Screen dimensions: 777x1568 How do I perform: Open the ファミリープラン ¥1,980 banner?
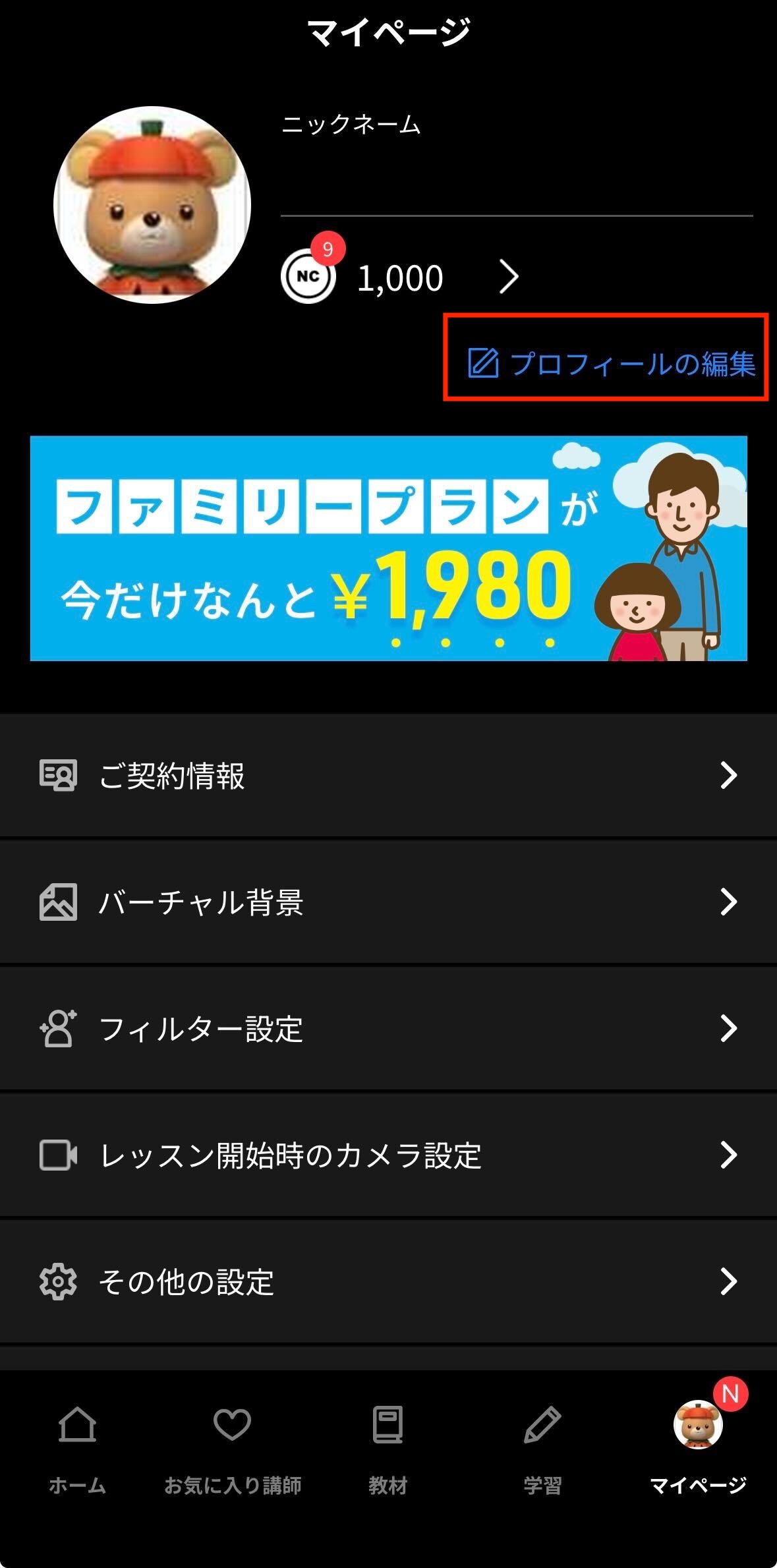point(388,548)
